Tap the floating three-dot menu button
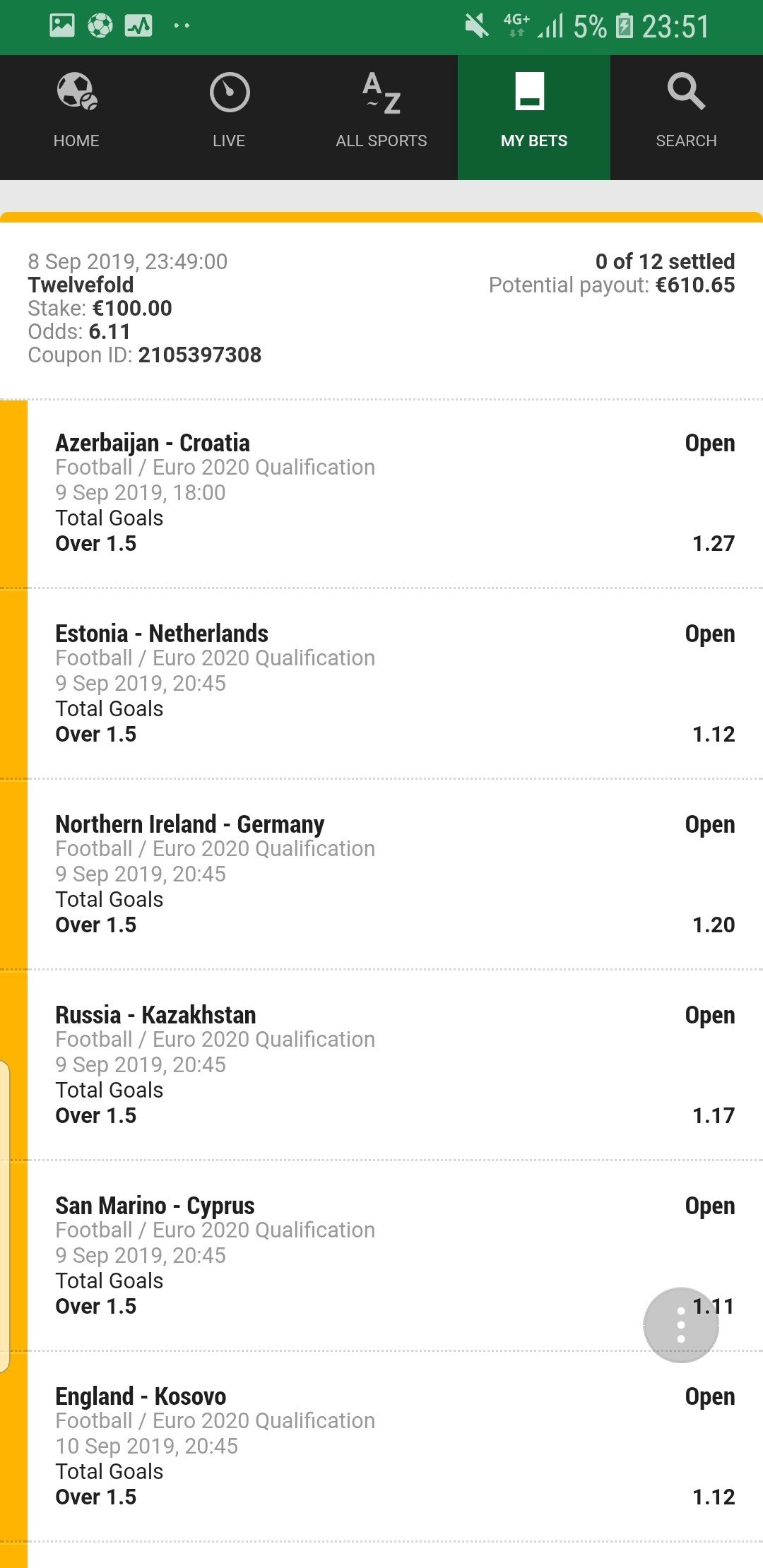This screenshot has height=1568, width=763. point(680,1324)
